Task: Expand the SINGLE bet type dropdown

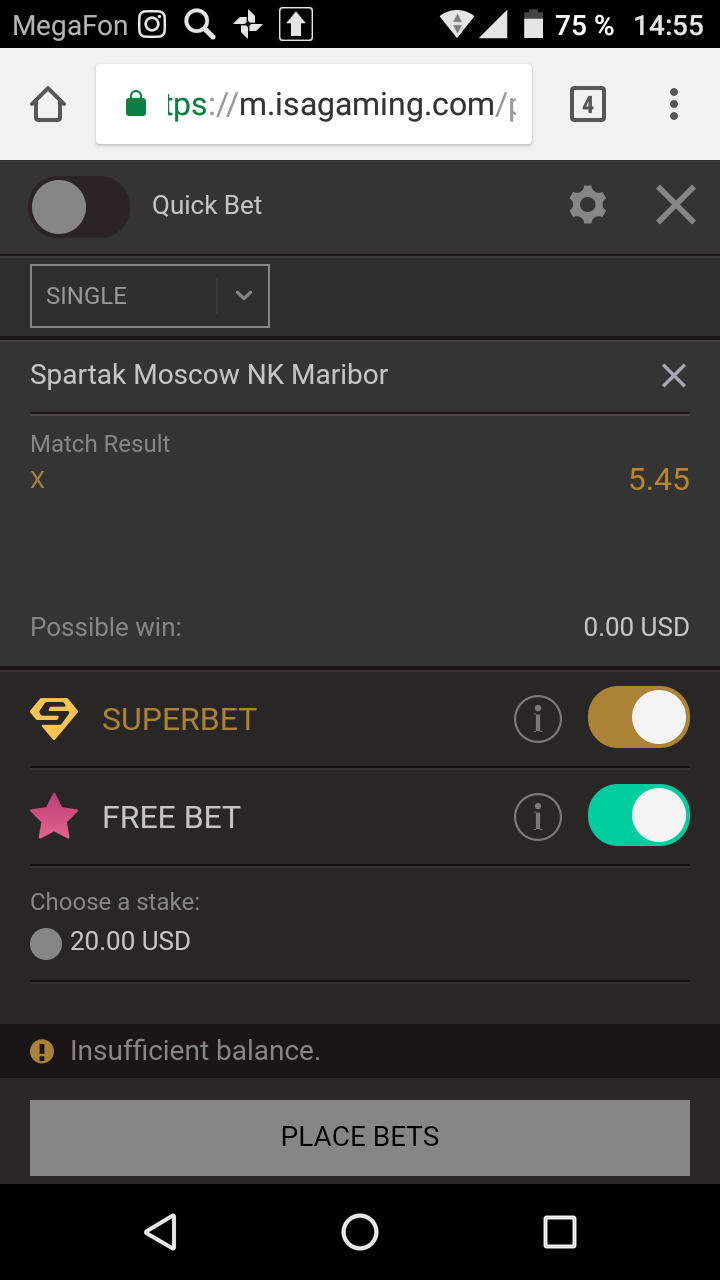Action: click(150, 296)
